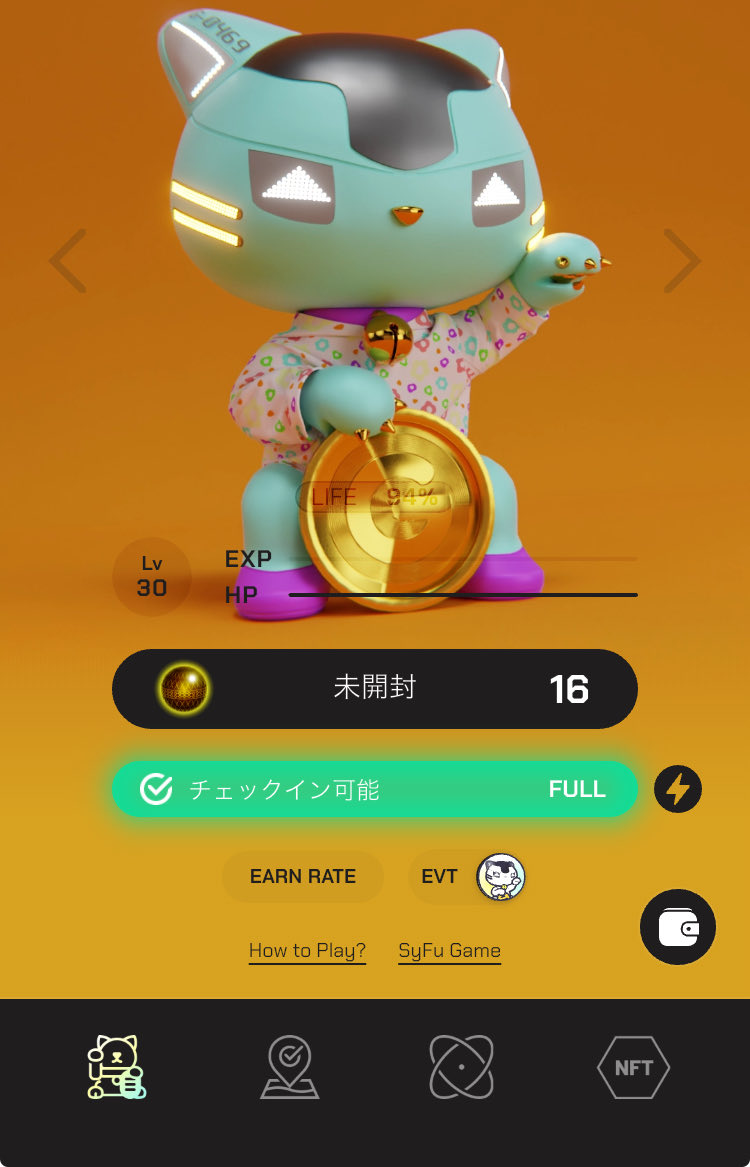Open the orbit planet tab
Viewport: 750px width, 1167px height.
462,1067
